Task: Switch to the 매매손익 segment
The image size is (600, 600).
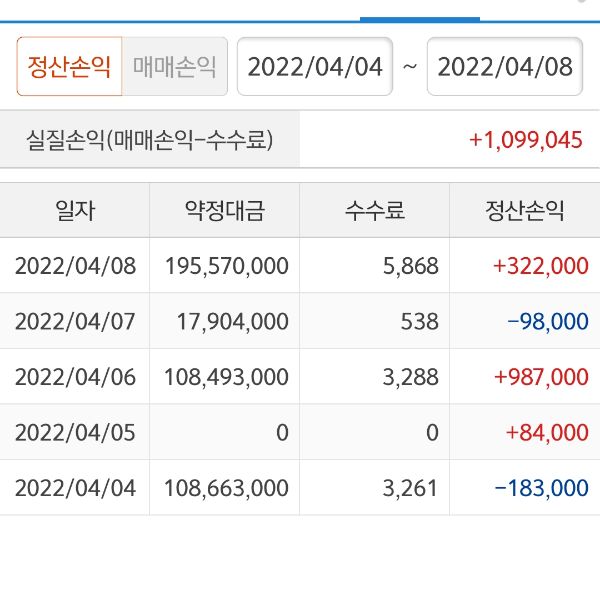Action: [x=175, y=67]
